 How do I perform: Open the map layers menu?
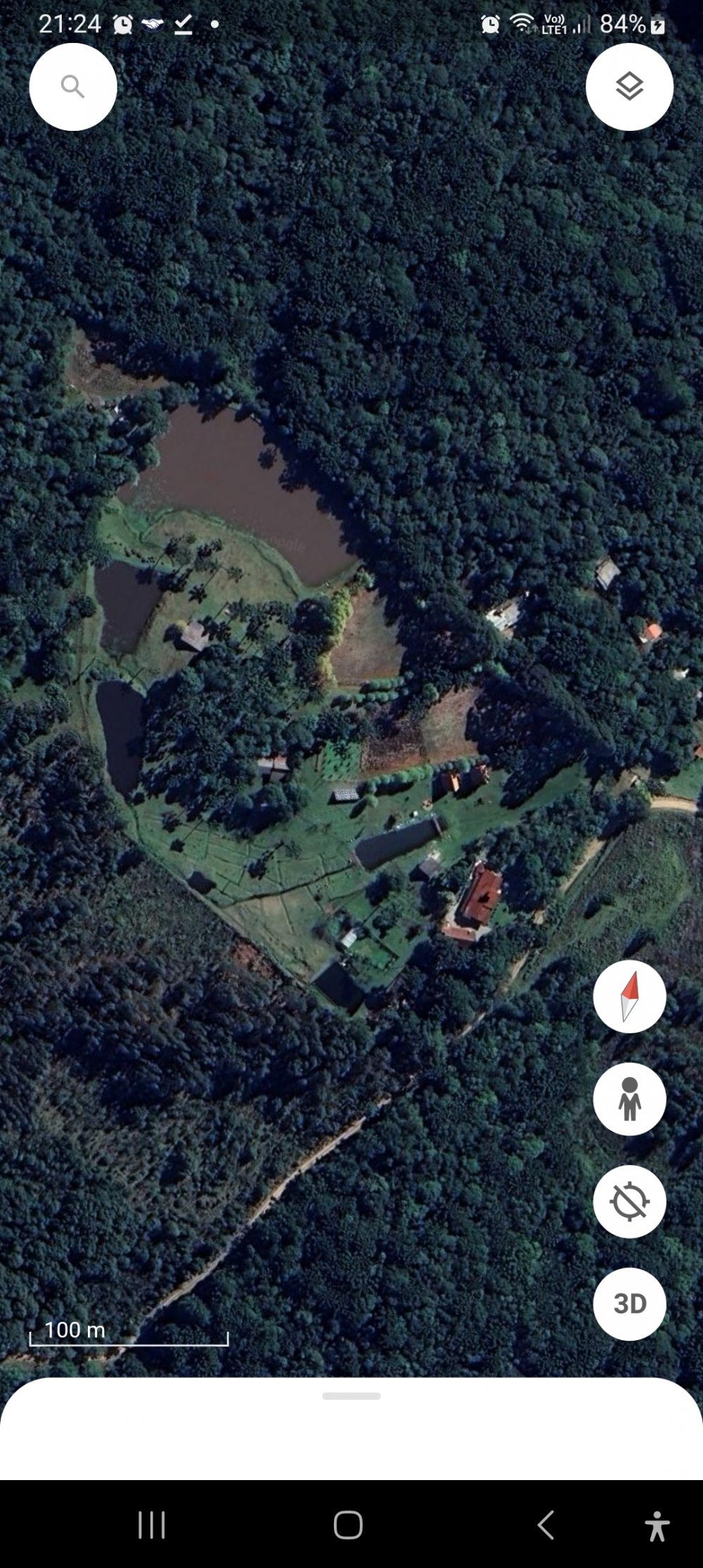[x=629, y=87]
